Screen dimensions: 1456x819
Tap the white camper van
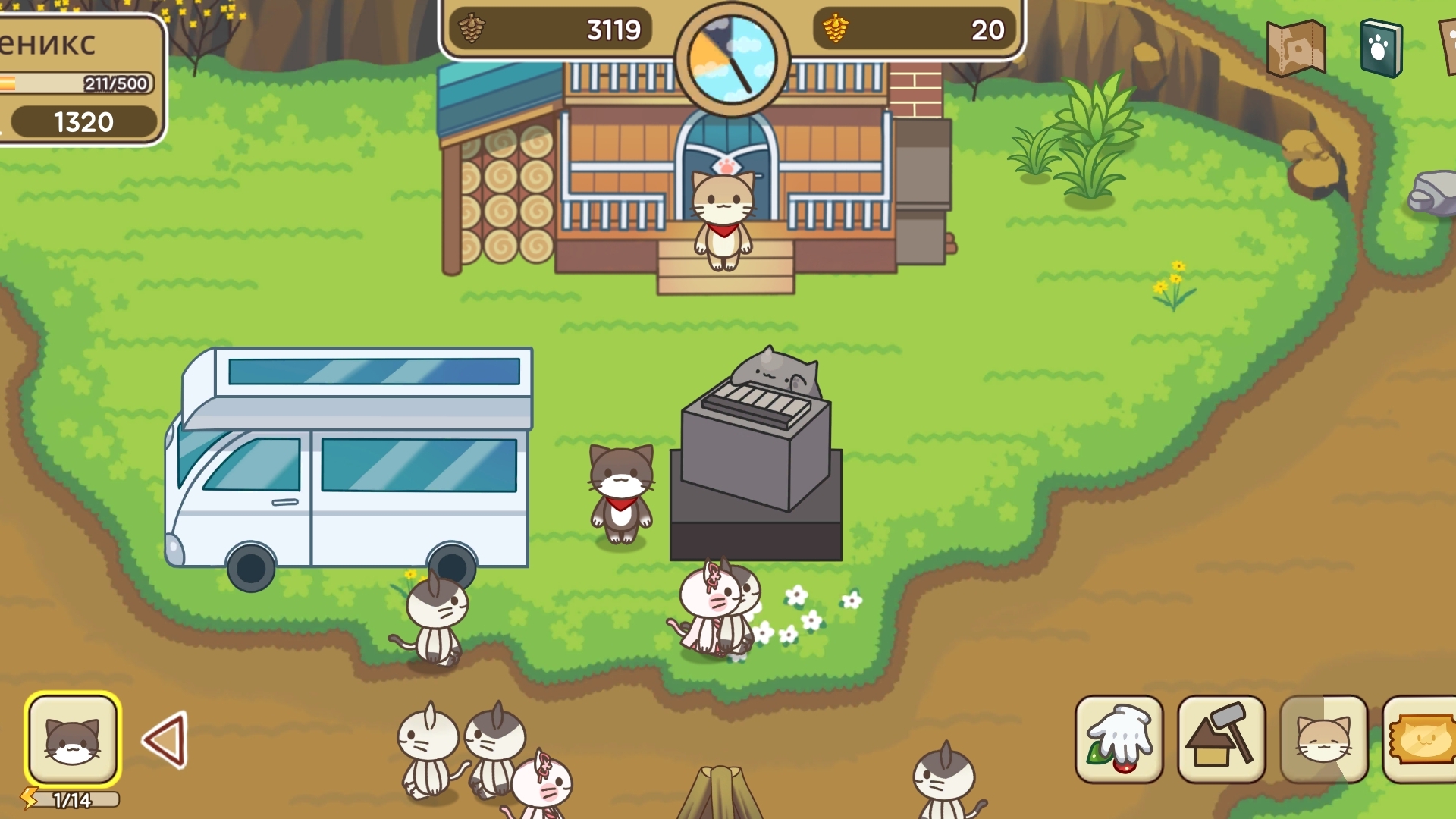point(349,463)
